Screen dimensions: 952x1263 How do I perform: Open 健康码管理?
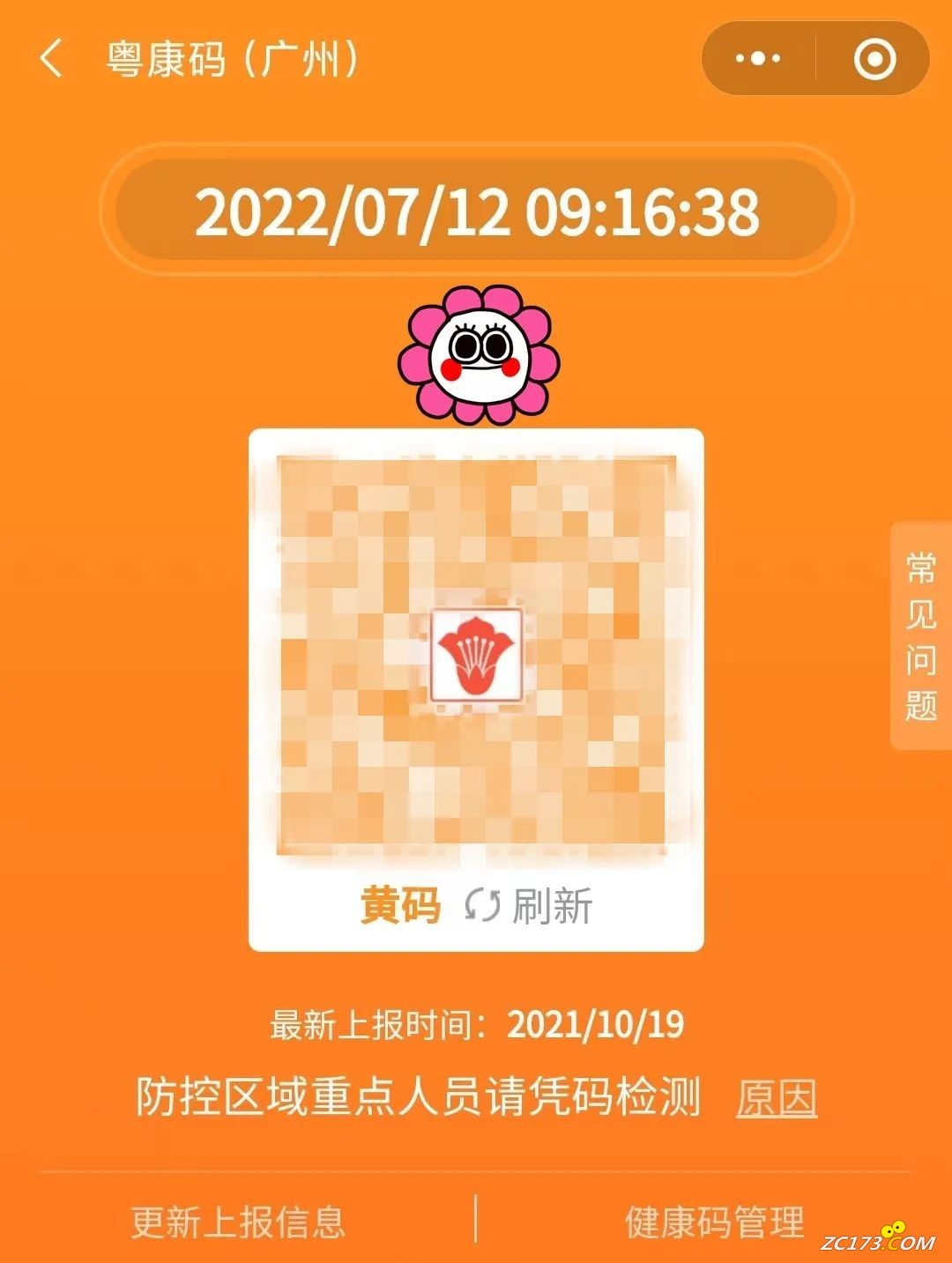(714, 1222)
